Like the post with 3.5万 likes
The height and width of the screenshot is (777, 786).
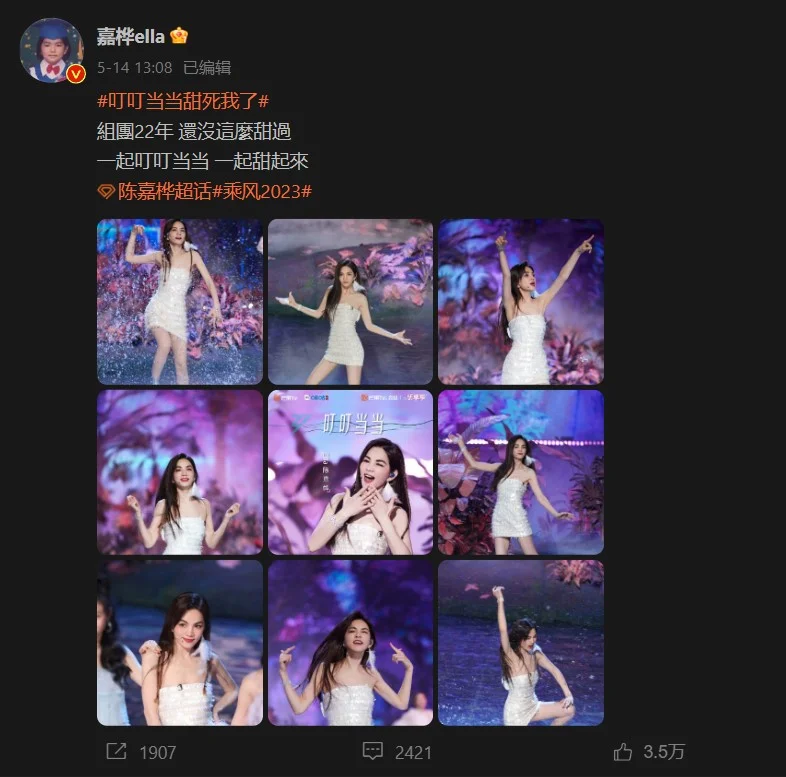point(650,751)
